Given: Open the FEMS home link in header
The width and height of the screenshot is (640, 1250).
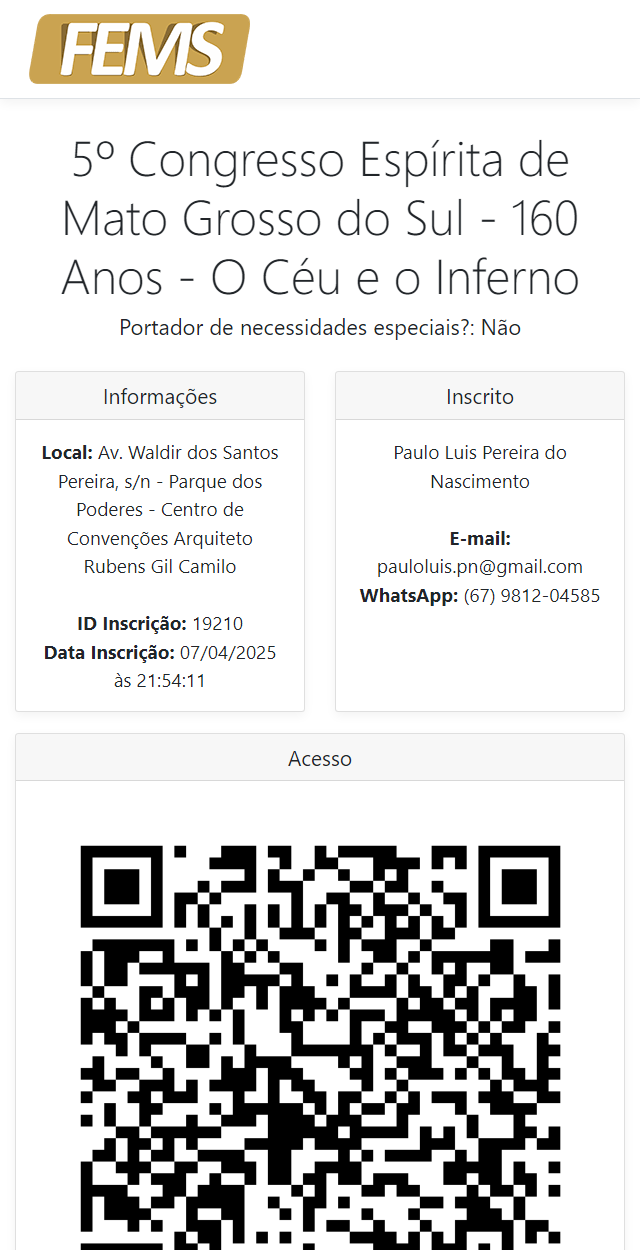Looking at the screenshot, I should point(140,49).
